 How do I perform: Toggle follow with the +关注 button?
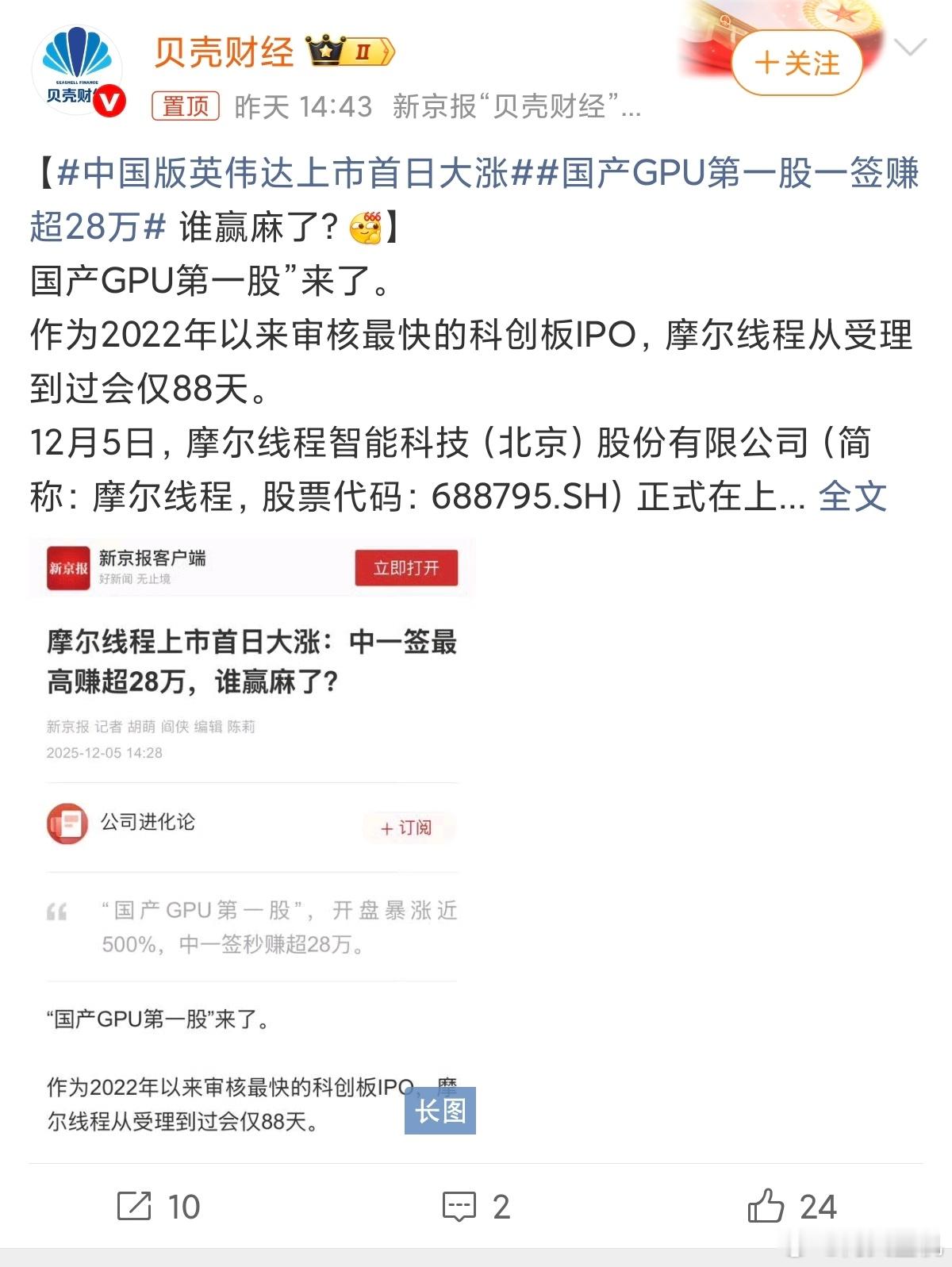797,61
